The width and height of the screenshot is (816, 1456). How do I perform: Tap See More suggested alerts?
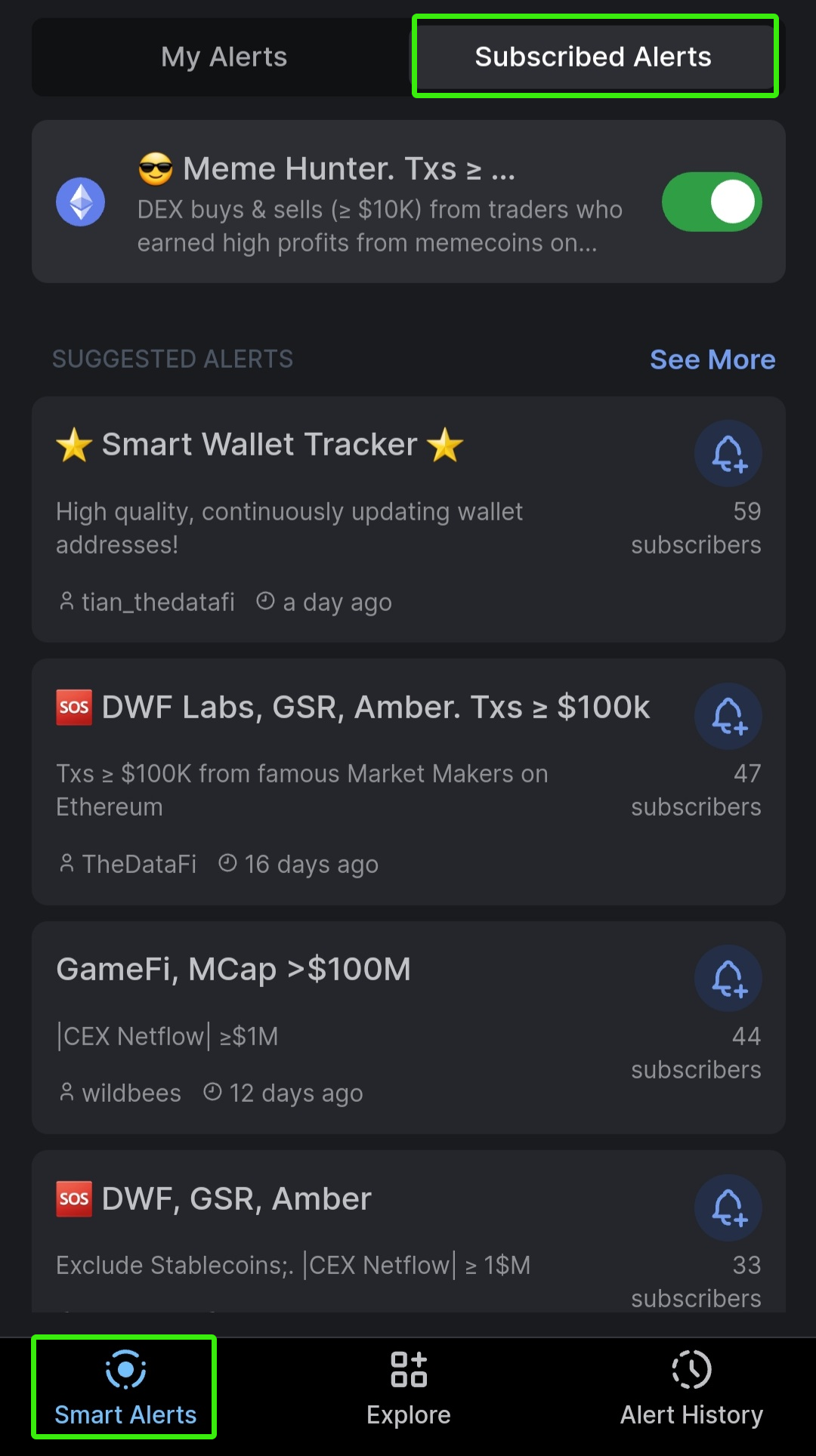712,359
